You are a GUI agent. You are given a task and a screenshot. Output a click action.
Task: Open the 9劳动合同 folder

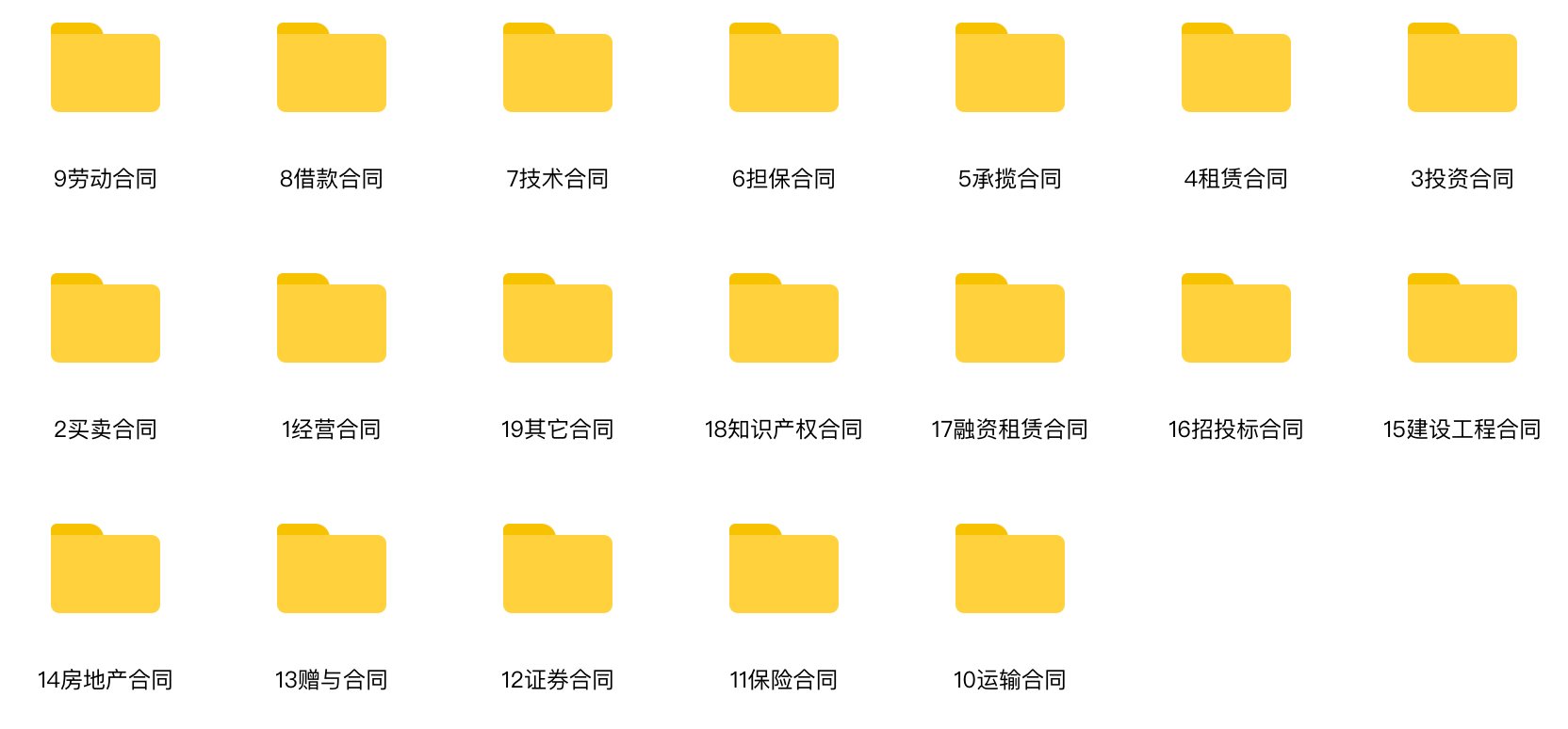click(x=106, y=69)
